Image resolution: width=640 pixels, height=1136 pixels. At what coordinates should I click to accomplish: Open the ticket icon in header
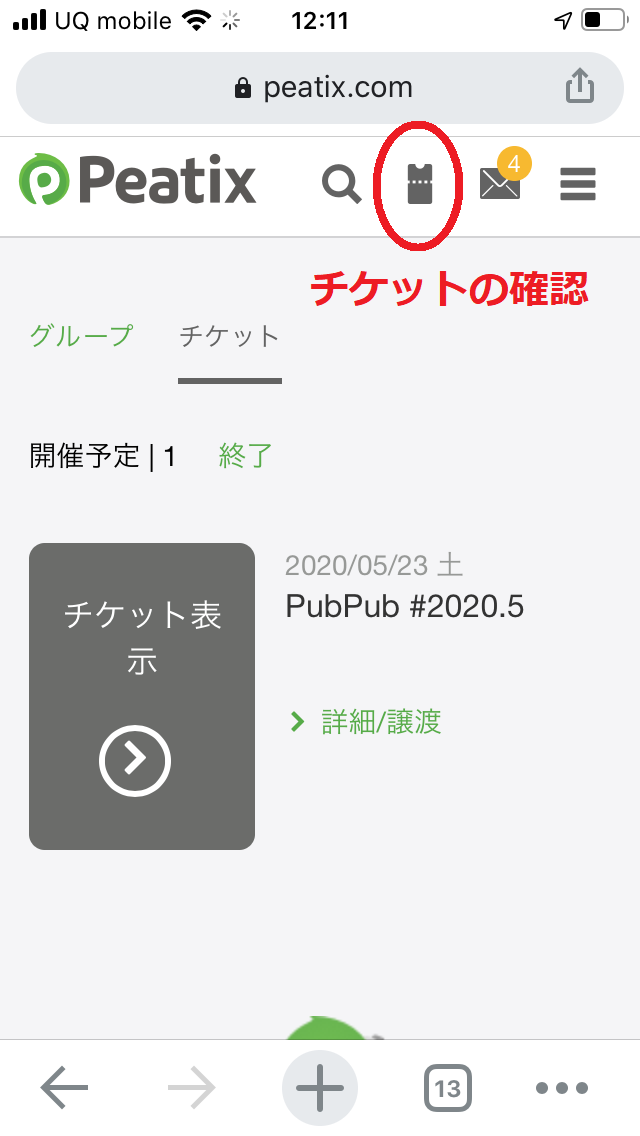coord(419,185)
